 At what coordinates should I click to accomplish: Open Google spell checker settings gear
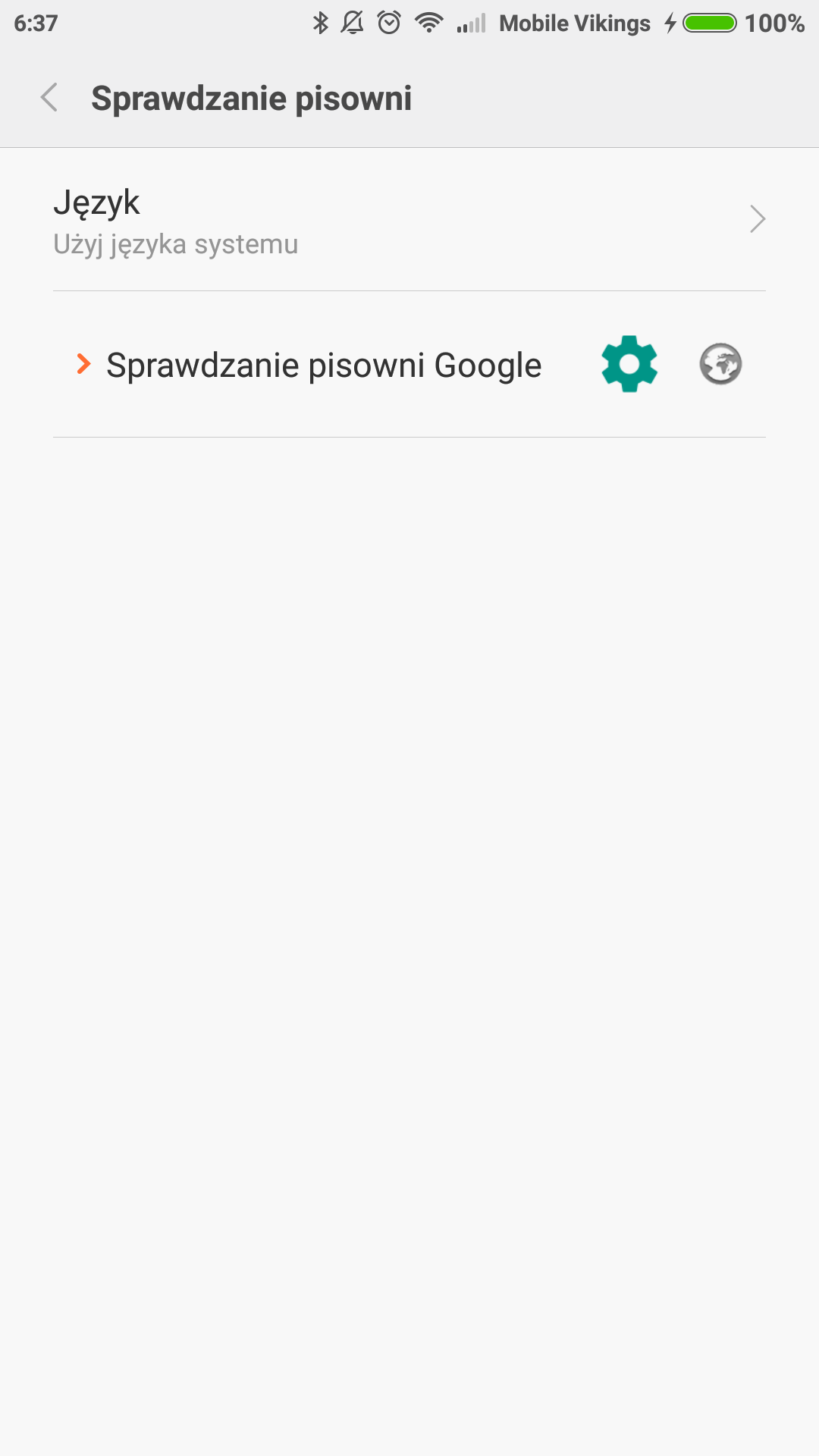click(x=629, y=364)
